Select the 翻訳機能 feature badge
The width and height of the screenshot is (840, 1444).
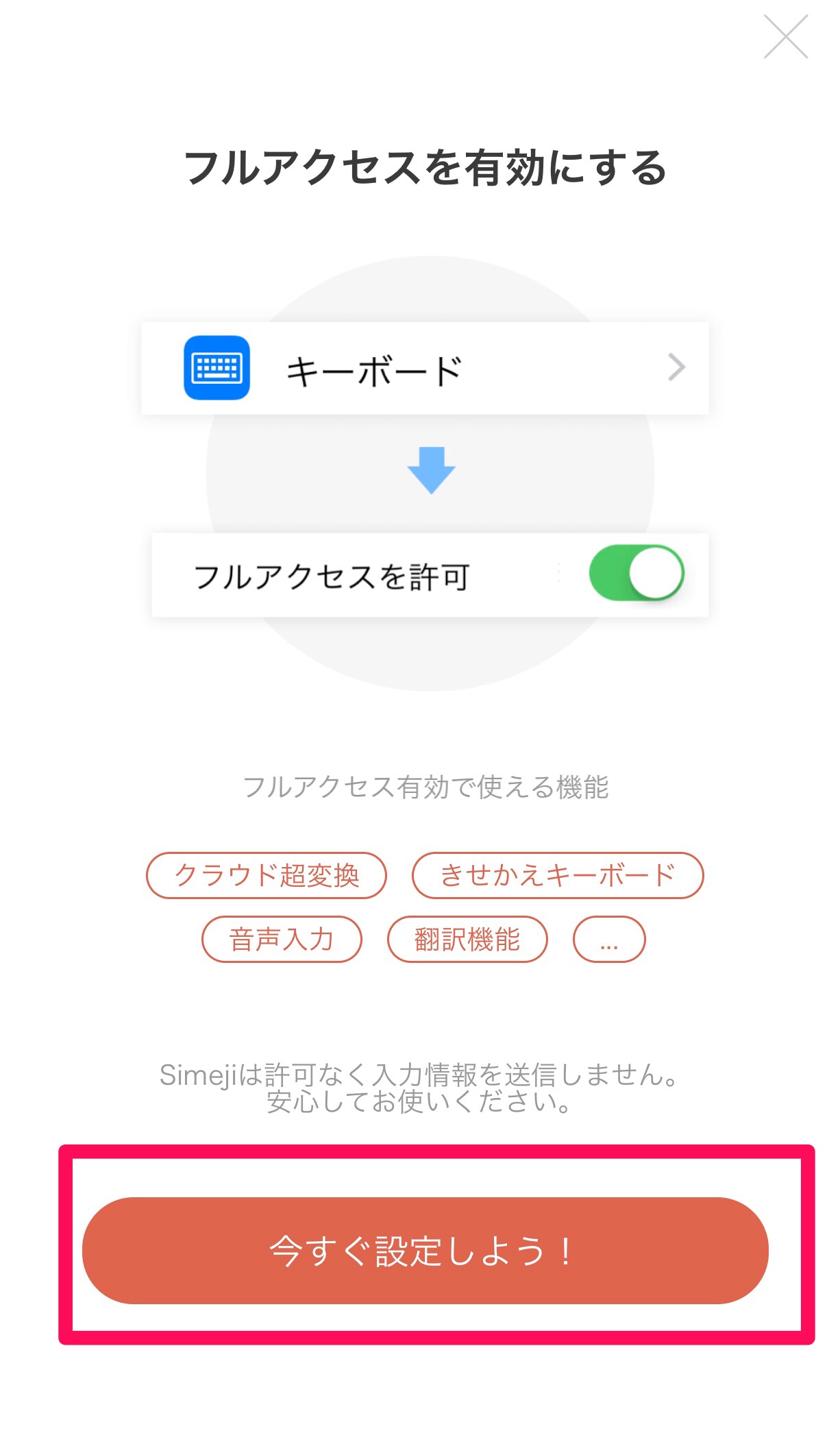[x=468, y=940]
